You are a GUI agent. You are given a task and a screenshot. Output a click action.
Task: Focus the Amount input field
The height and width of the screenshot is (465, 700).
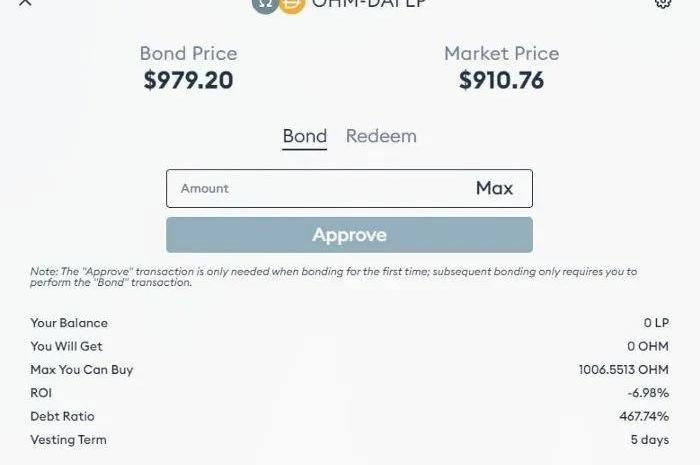coord(310,188)
